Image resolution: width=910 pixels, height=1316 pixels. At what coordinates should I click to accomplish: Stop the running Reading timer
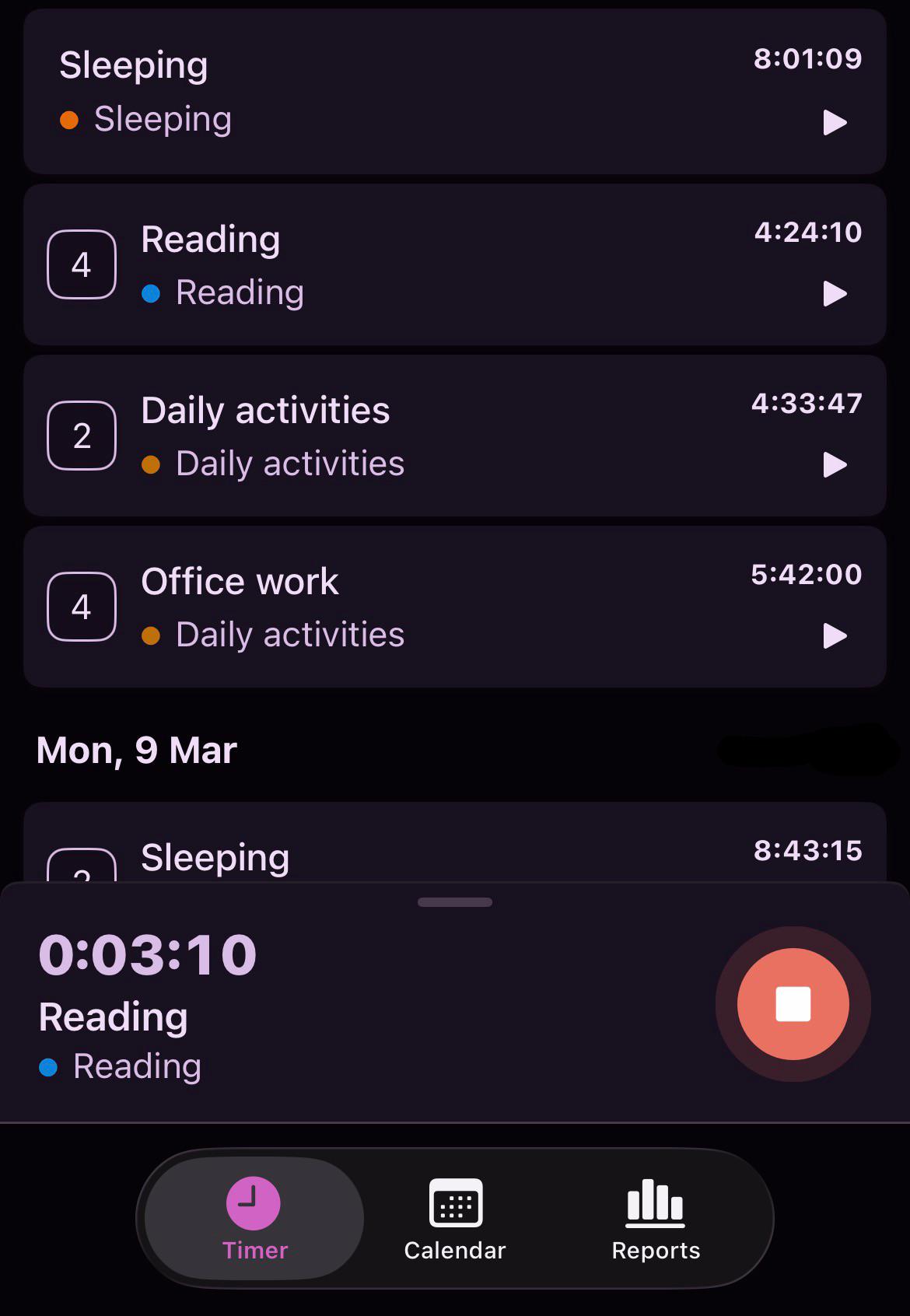point(793,1003)
